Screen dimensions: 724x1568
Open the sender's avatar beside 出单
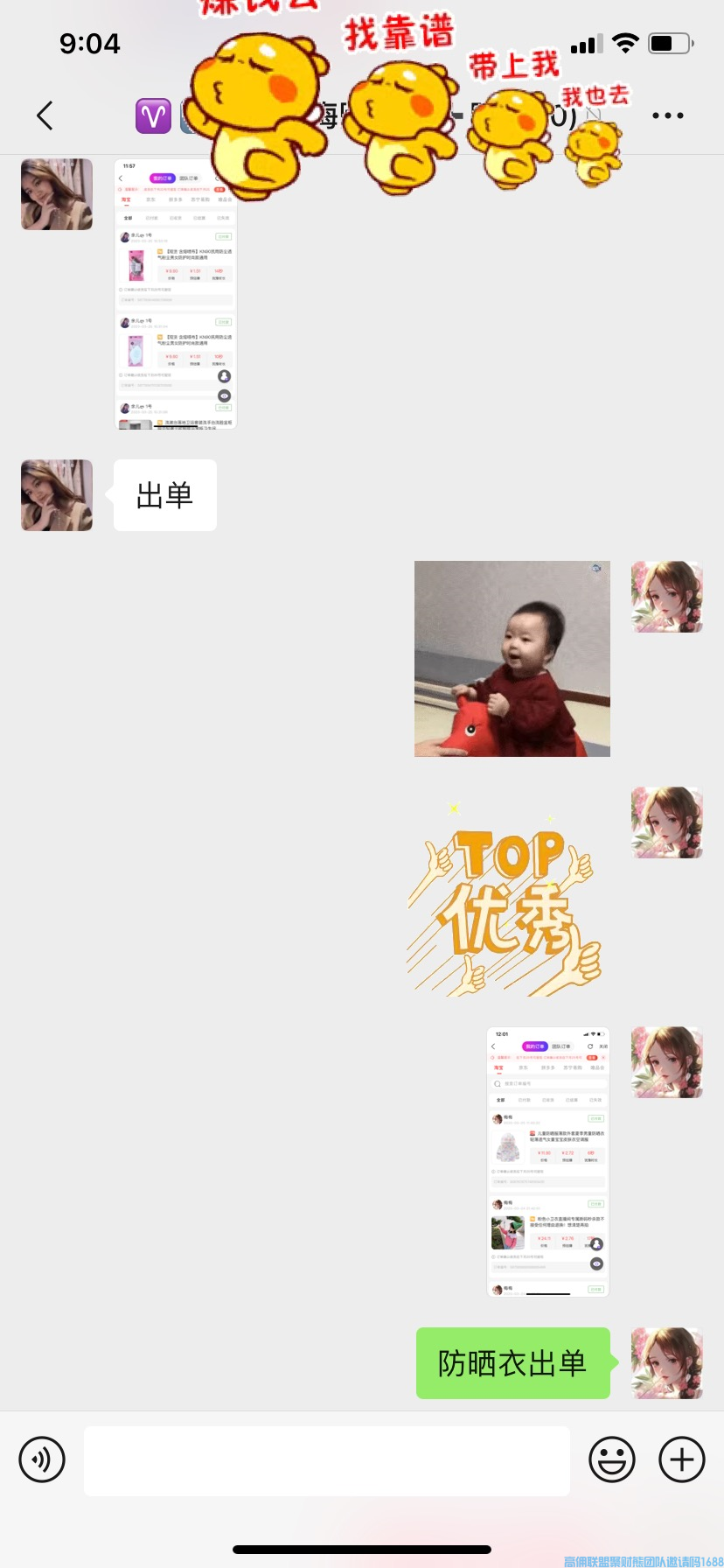[x=57, y=495]
